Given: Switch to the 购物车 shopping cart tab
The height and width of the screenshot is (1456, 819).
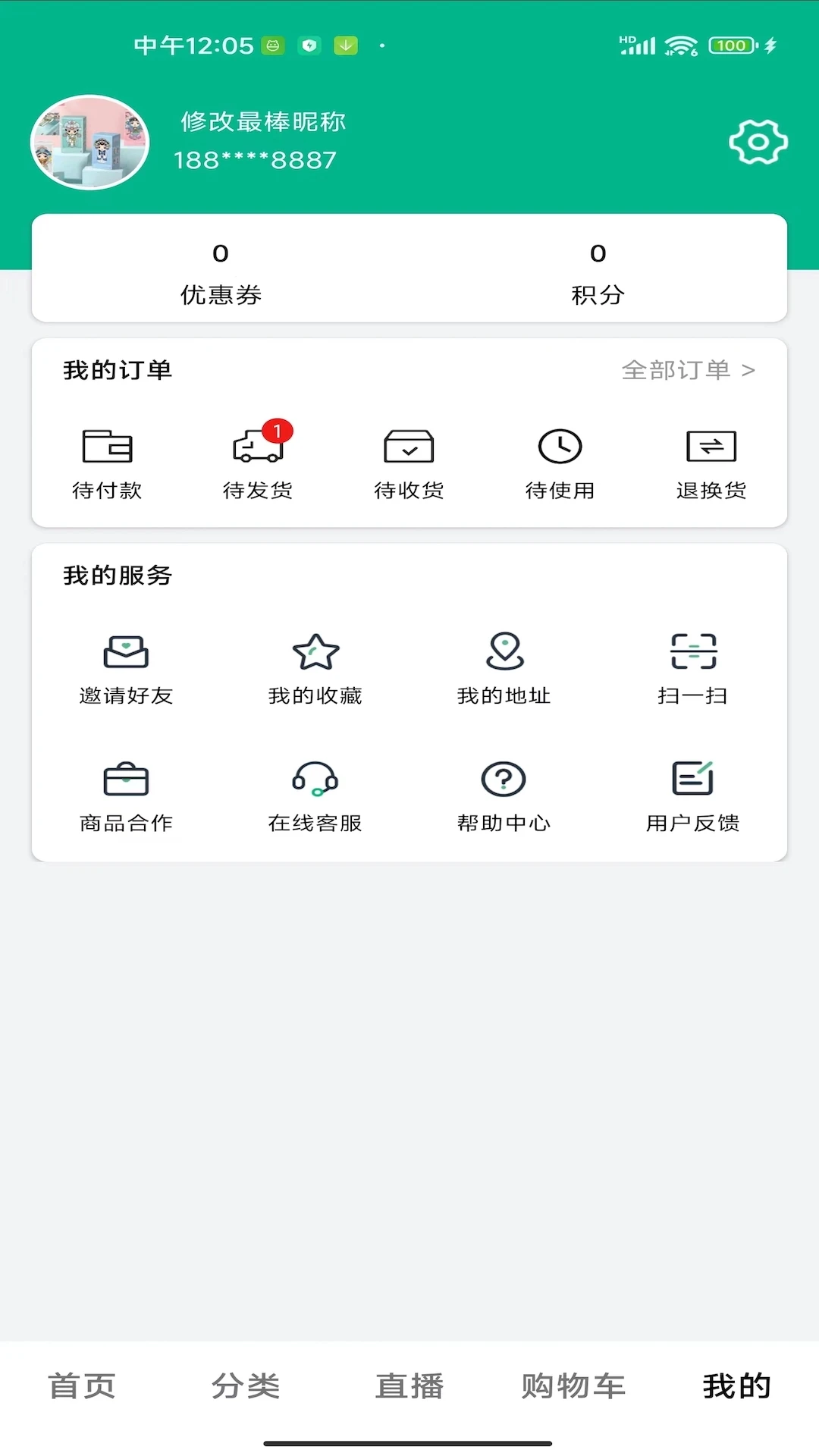Looking at the screenshot, I should (x=573, y=1385).
